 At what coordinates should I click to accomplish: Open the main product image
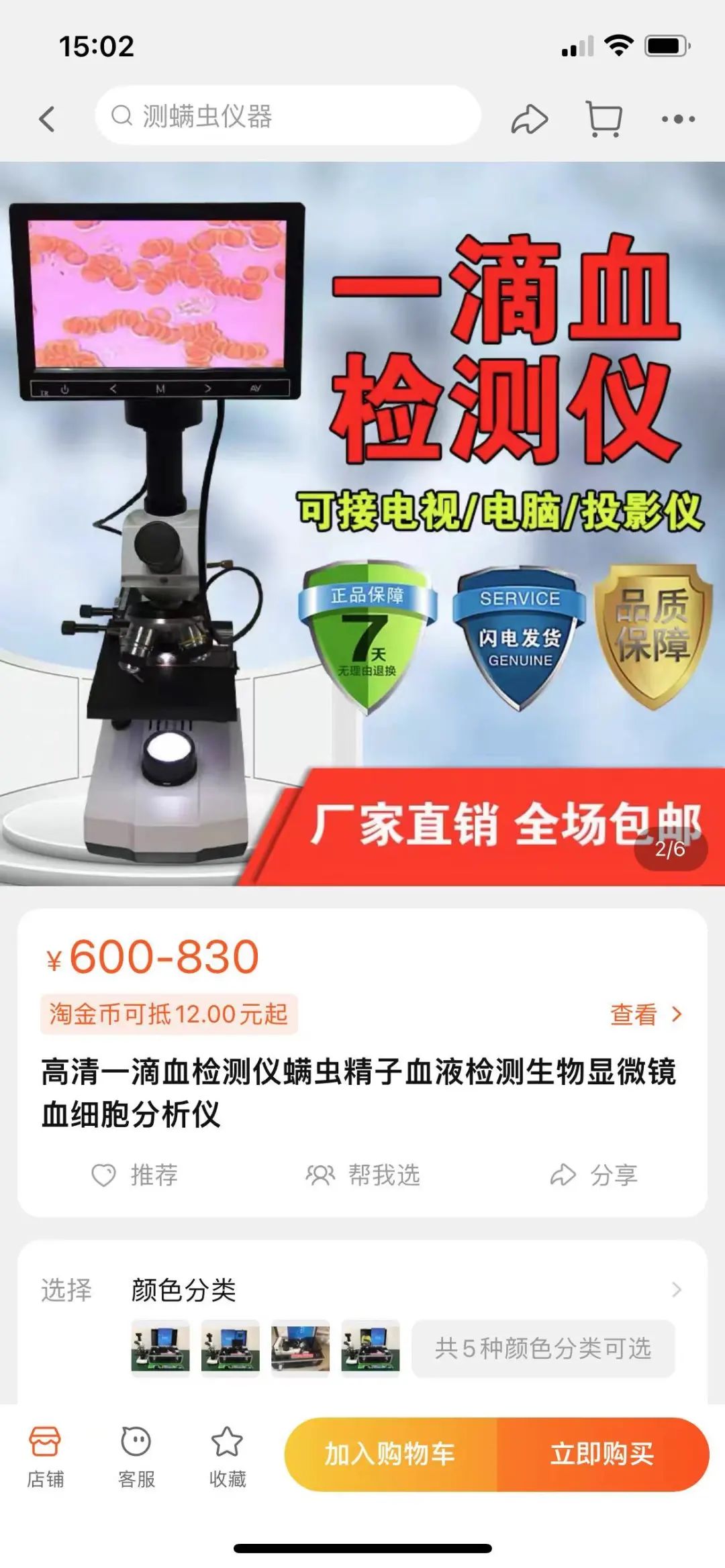362,523
